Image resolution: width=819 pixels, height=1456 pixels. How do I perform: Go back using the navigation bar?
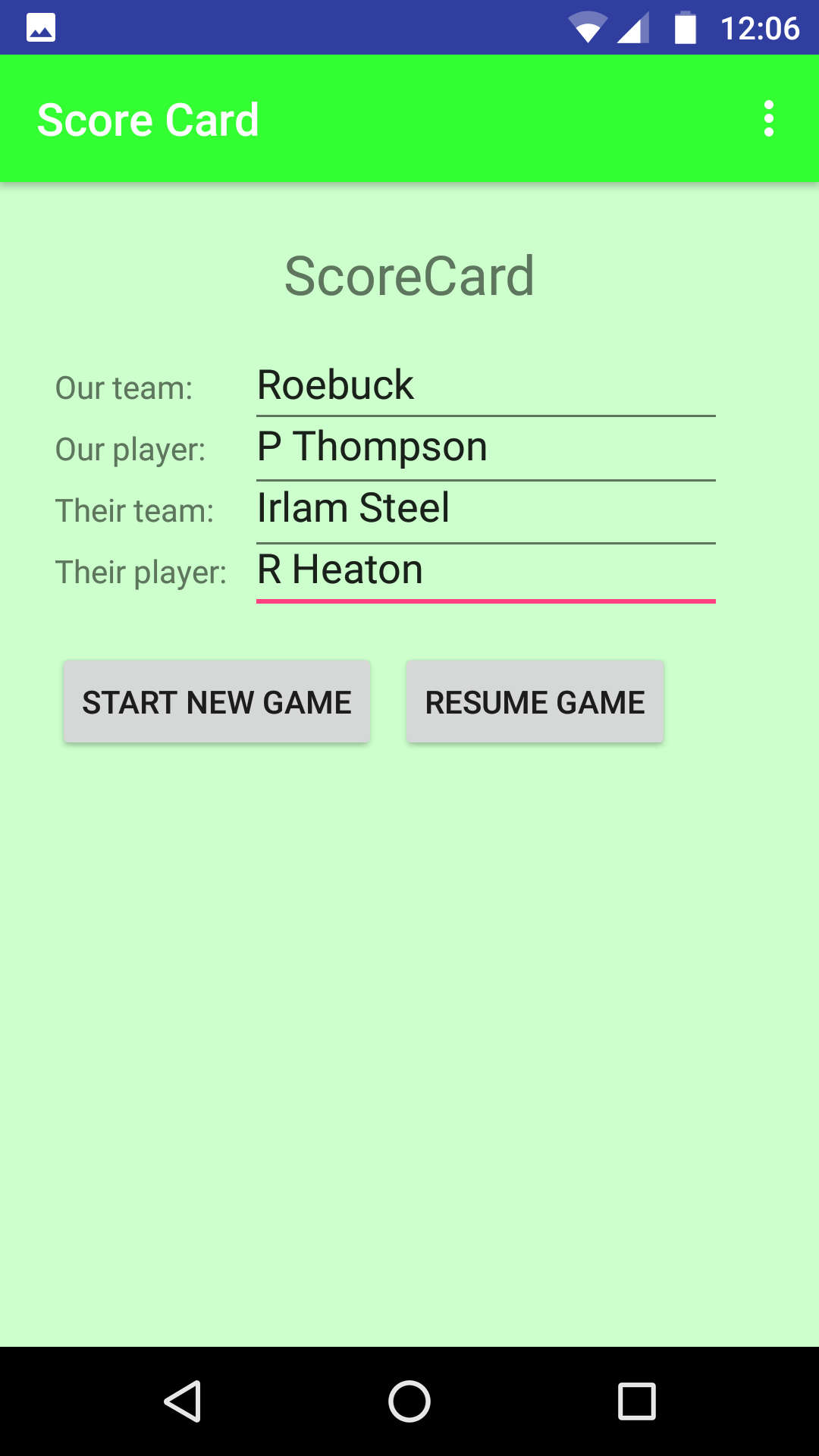tap(182, 1401)
